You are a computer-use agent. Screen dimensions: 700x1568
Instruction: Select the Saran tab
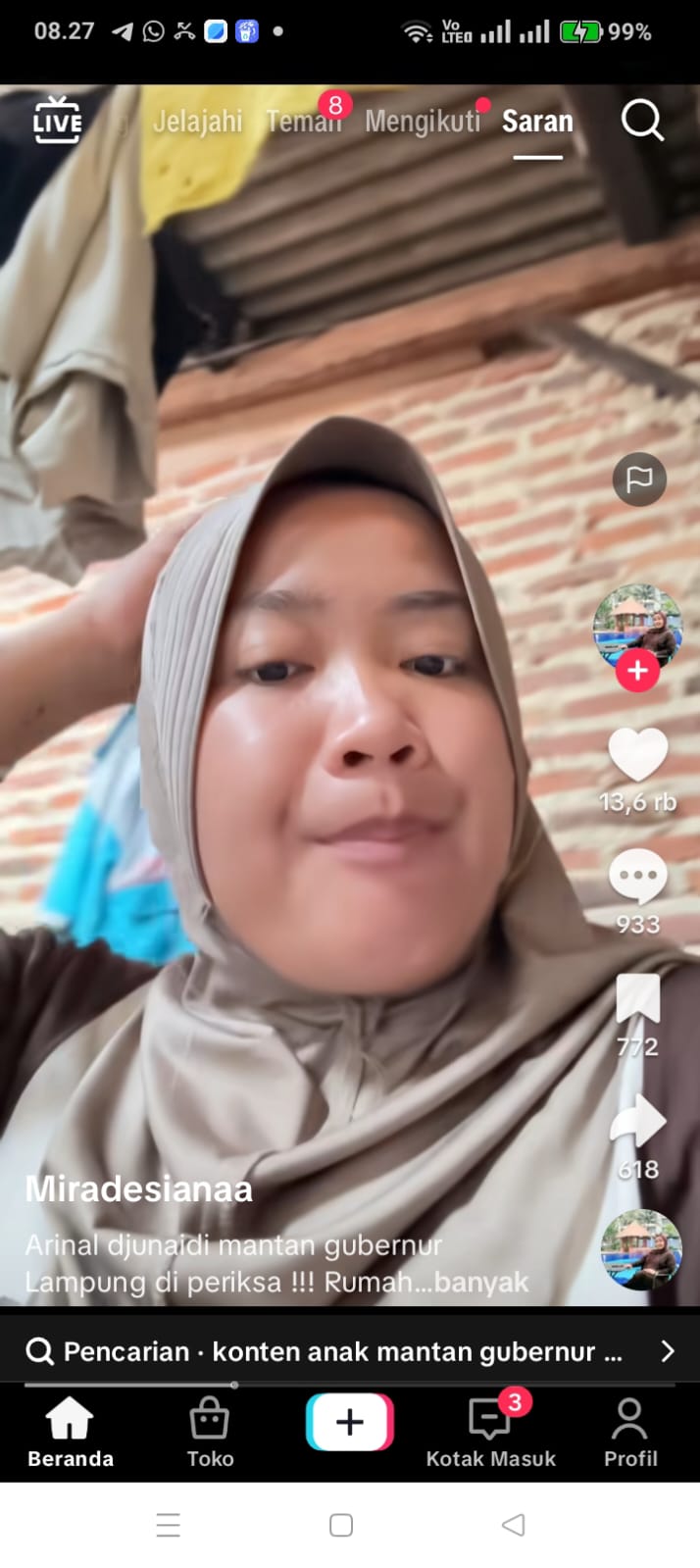[x=537, y=122]
